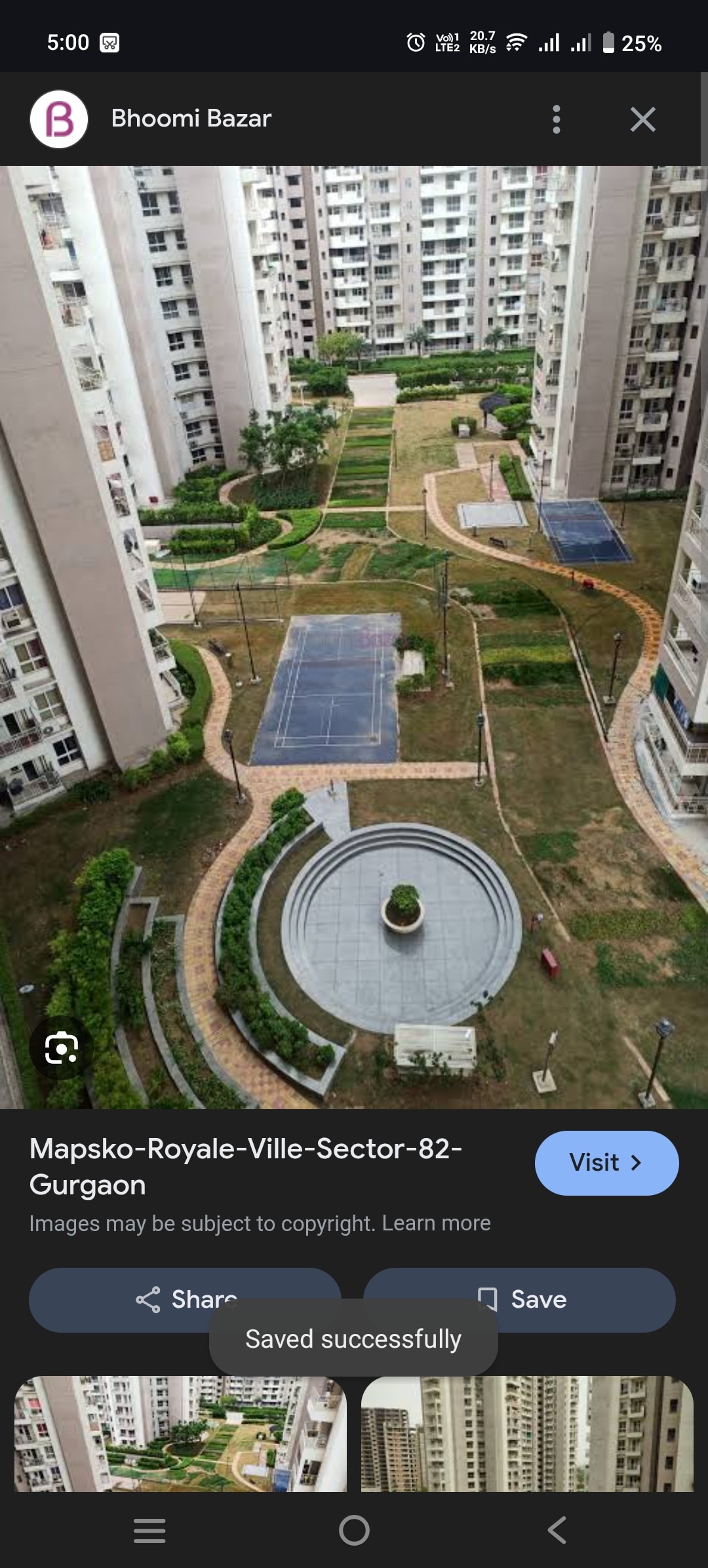Open the Learn more copyright link
This screenshot has height=1568, width=708.
coord(437,1223)
